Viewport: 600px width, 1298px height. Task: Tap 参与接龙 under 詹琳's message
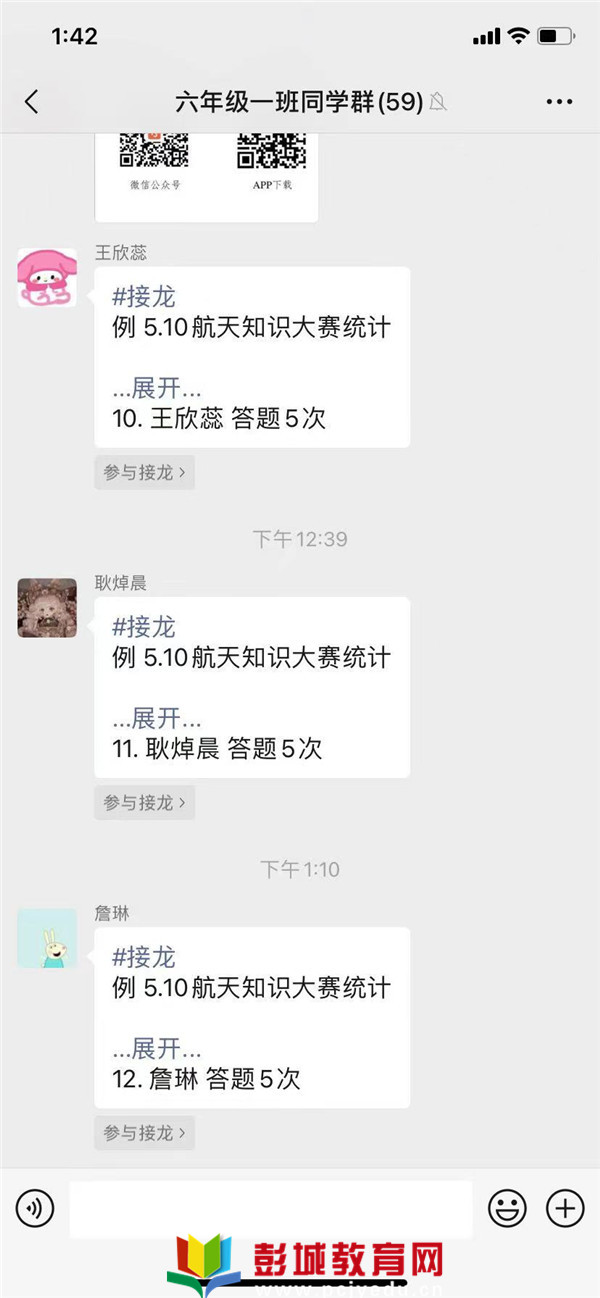click(x=144, y=1133)
